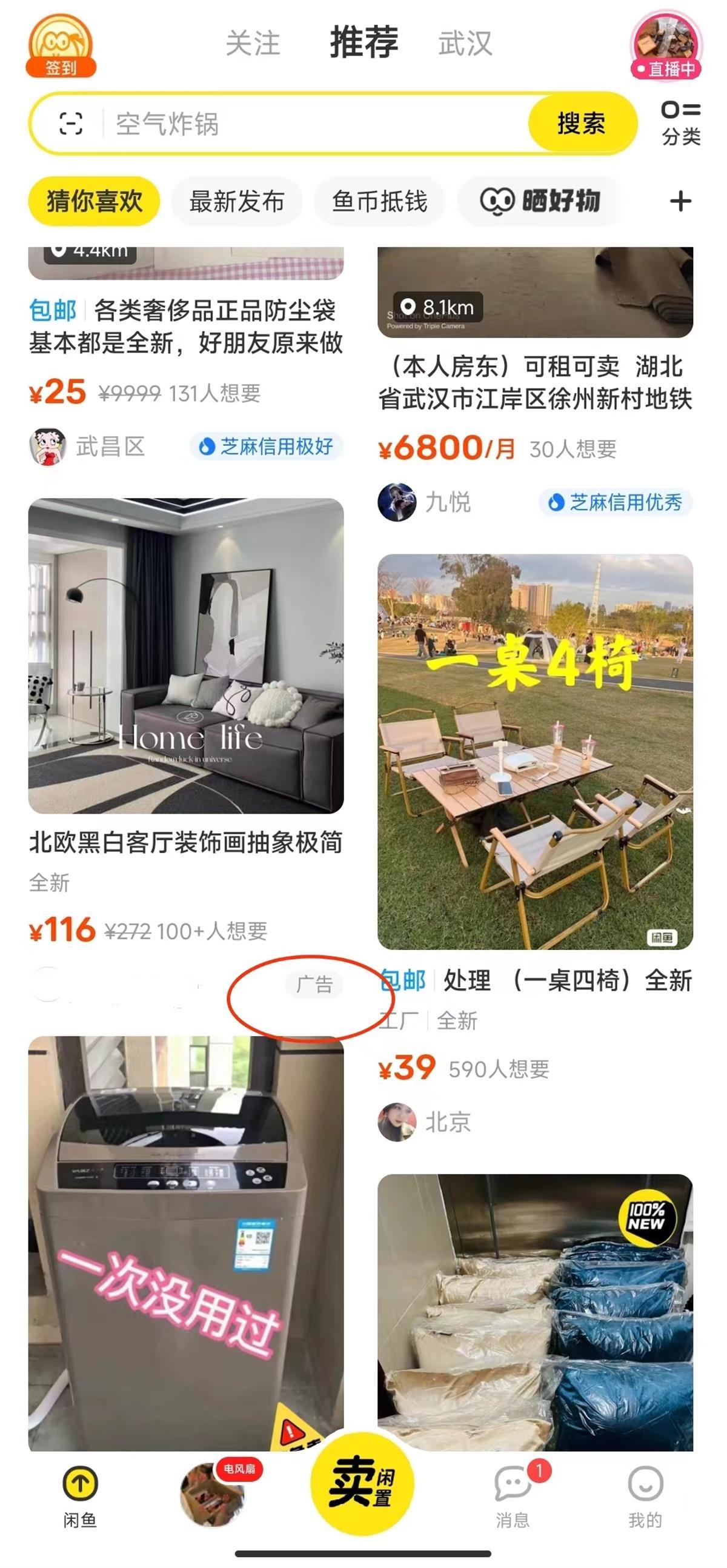Focus the 空气炸锅 search field
Screen dimensions: 727x1568
tap(305, 124)
